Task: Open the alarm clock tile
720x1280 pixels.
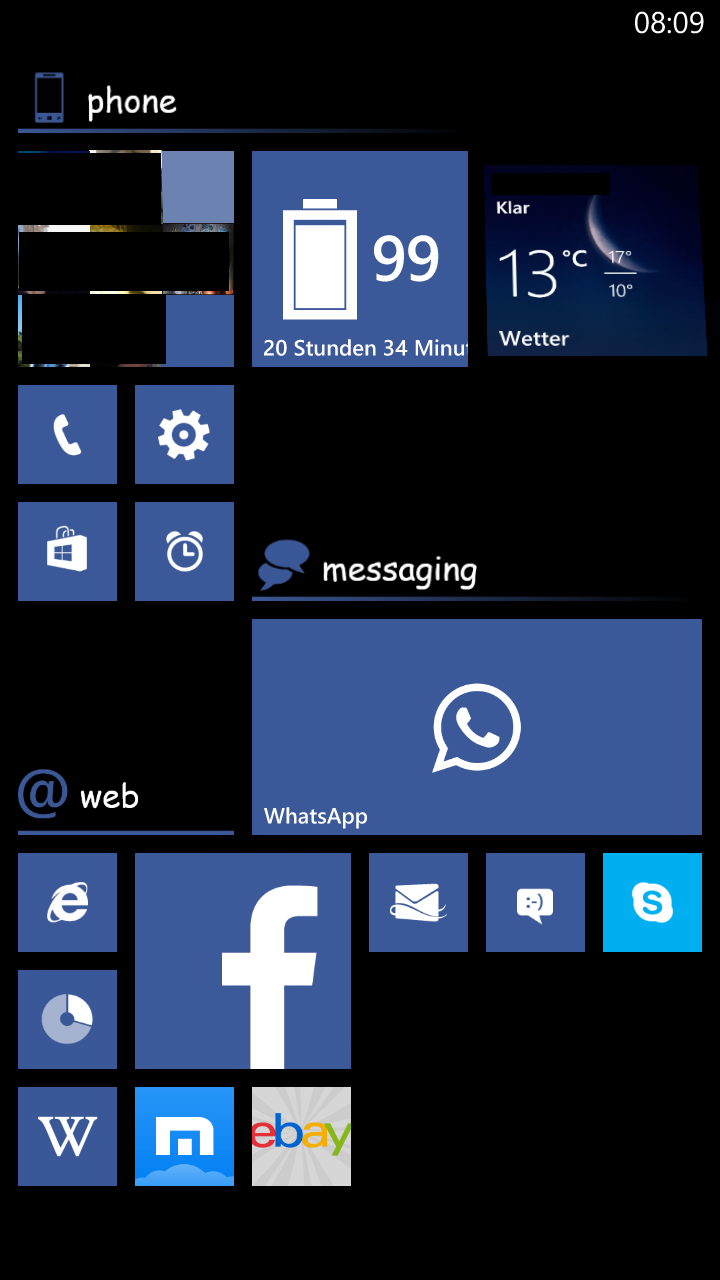Action: (184, 551)
